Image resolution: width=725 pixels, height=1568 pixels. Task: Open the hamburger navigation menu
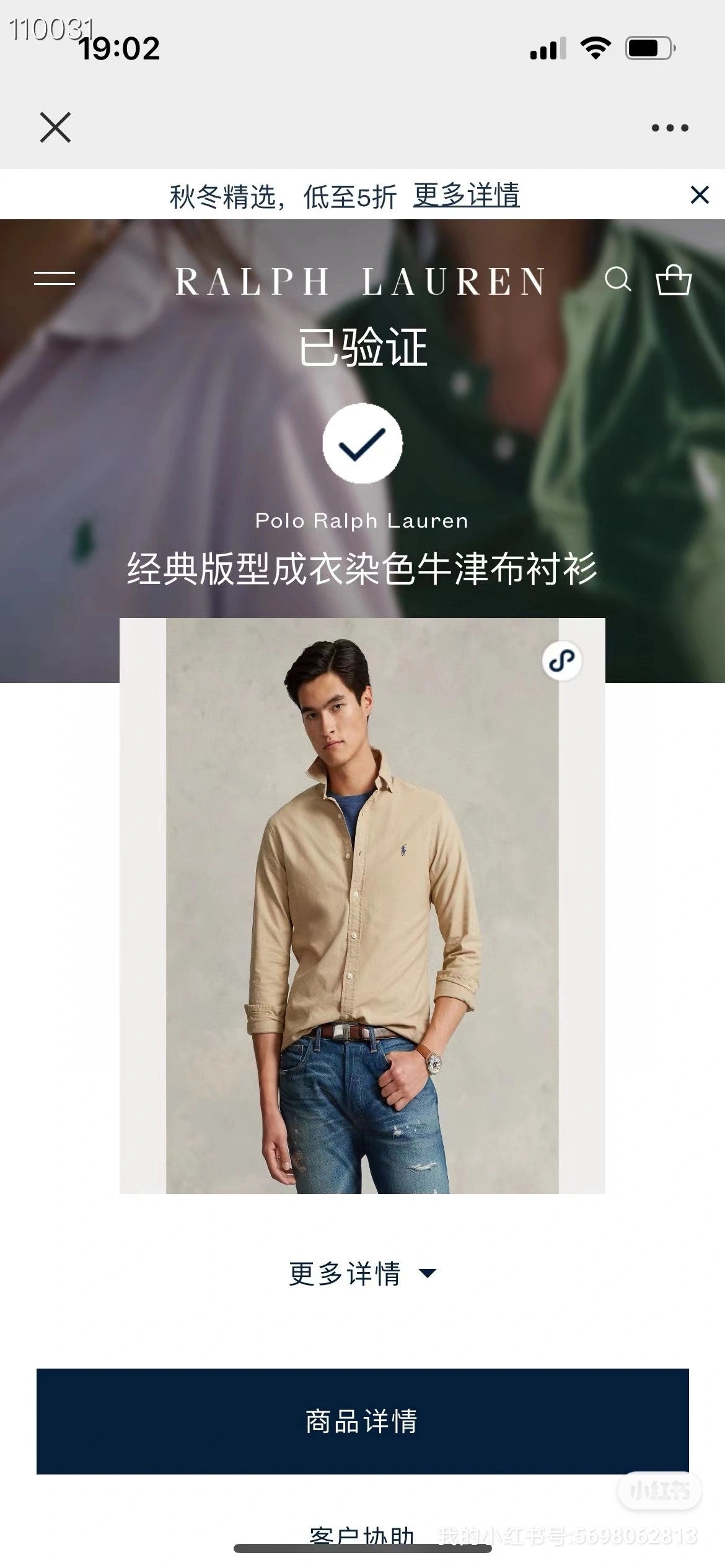(55, 279)
